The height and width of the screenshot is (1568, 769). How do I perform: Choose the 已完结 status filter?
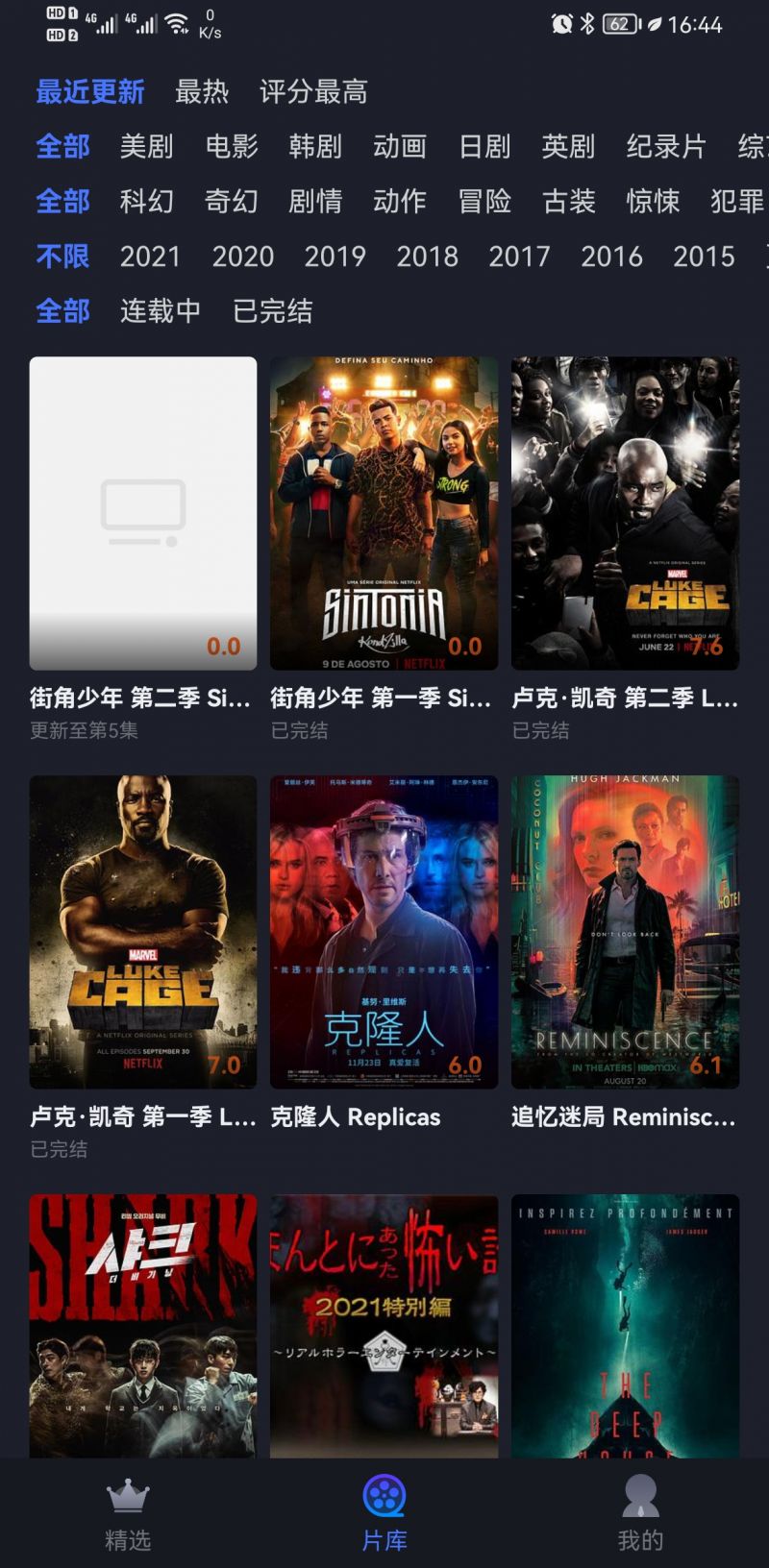[273, 311]
